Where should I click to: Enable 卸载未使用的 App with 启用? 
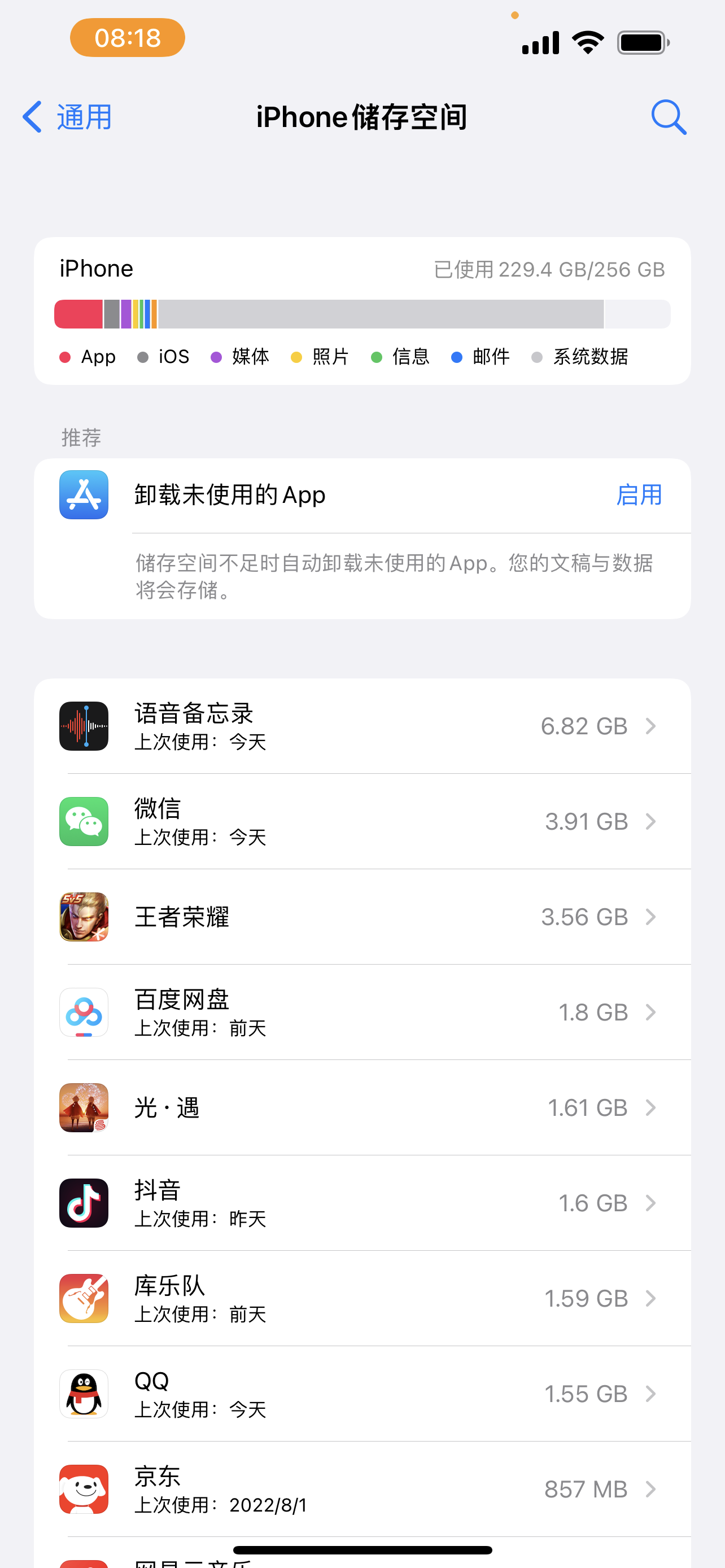point(639,495)
